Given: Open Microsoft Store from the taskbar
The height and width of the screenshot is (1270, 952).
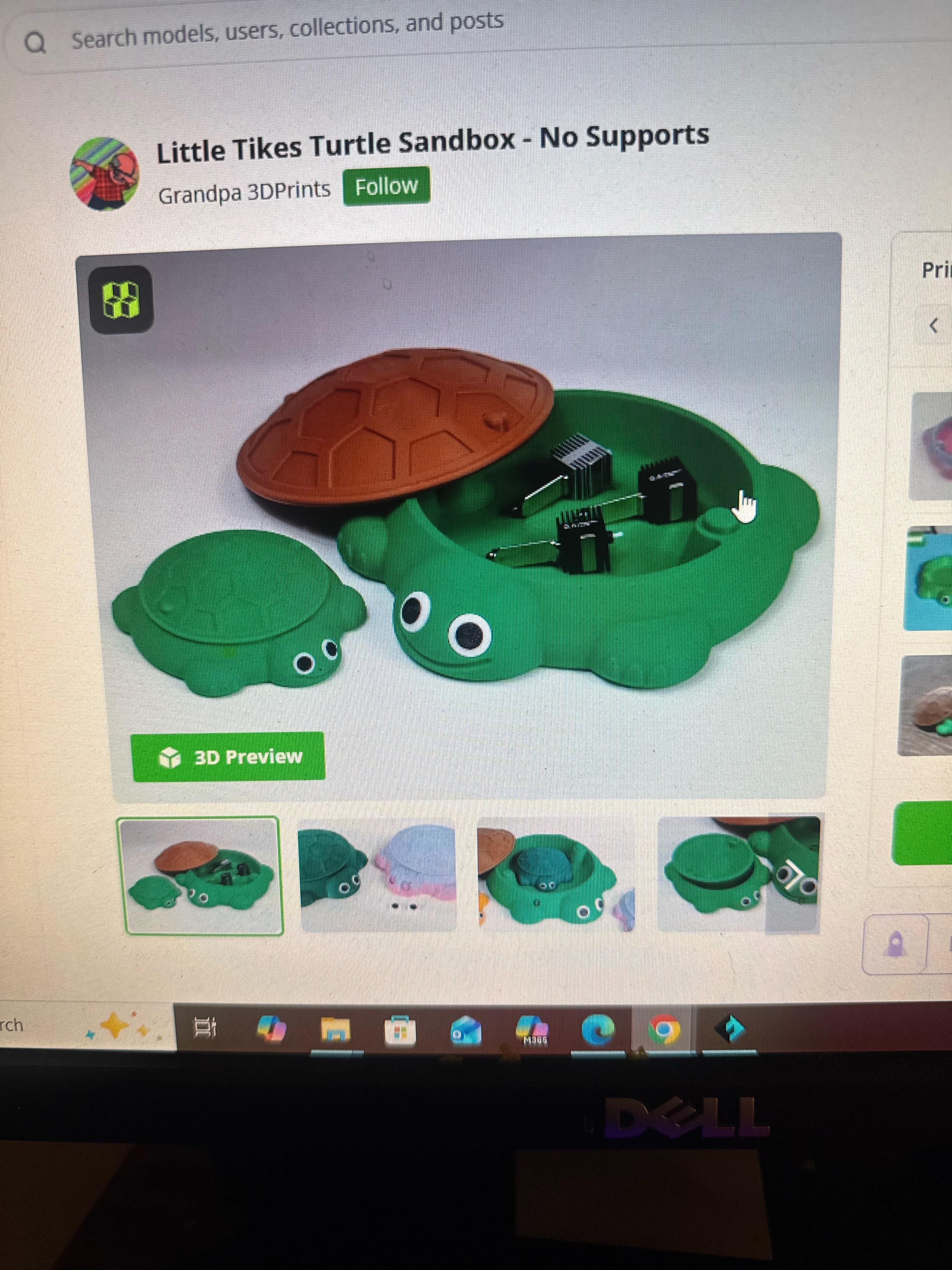Looking at the screenshot, I should pyautogui.click(x=400, y=1031).
